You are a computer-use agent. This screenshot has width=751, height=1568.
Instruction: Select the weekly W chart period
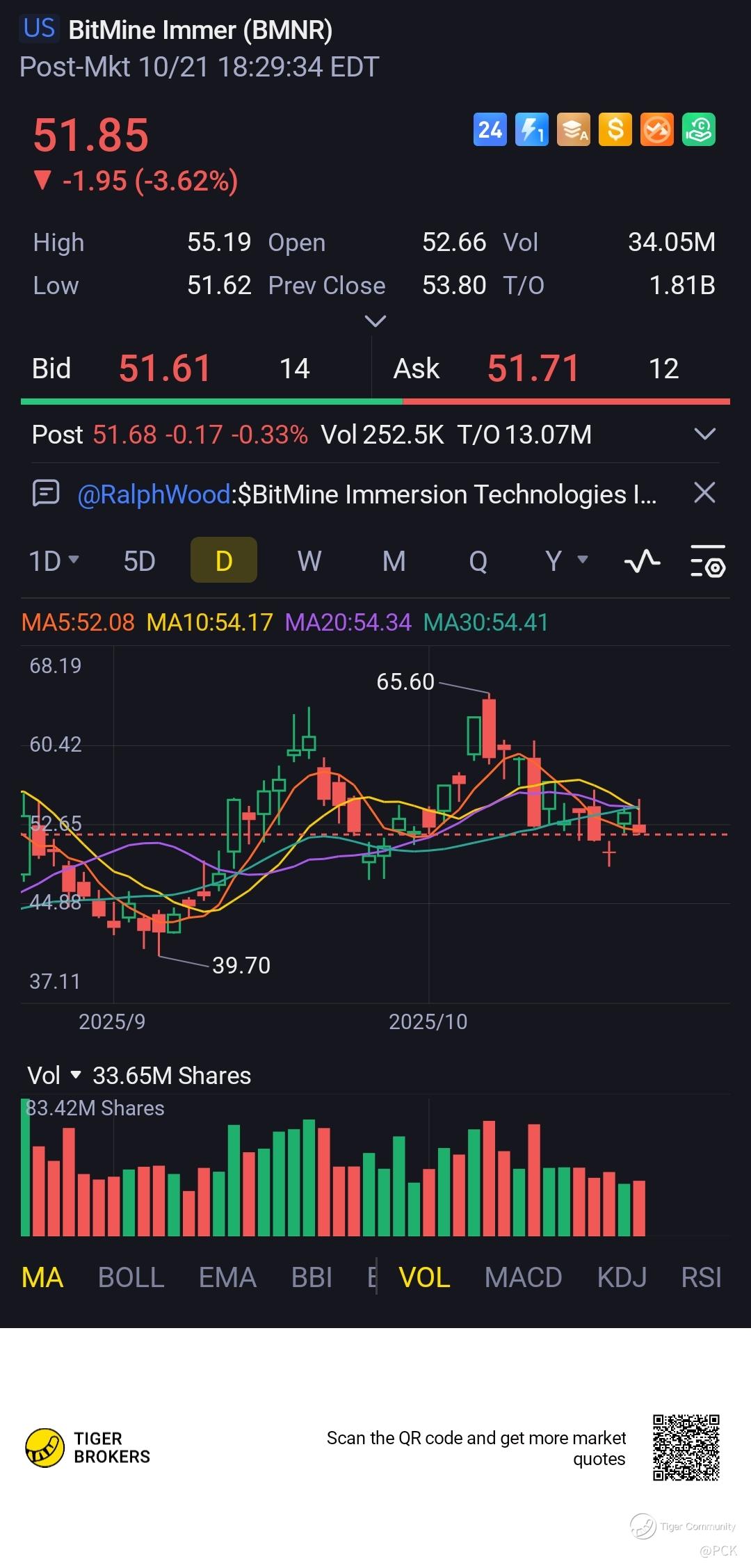click(x=309, y=560)
